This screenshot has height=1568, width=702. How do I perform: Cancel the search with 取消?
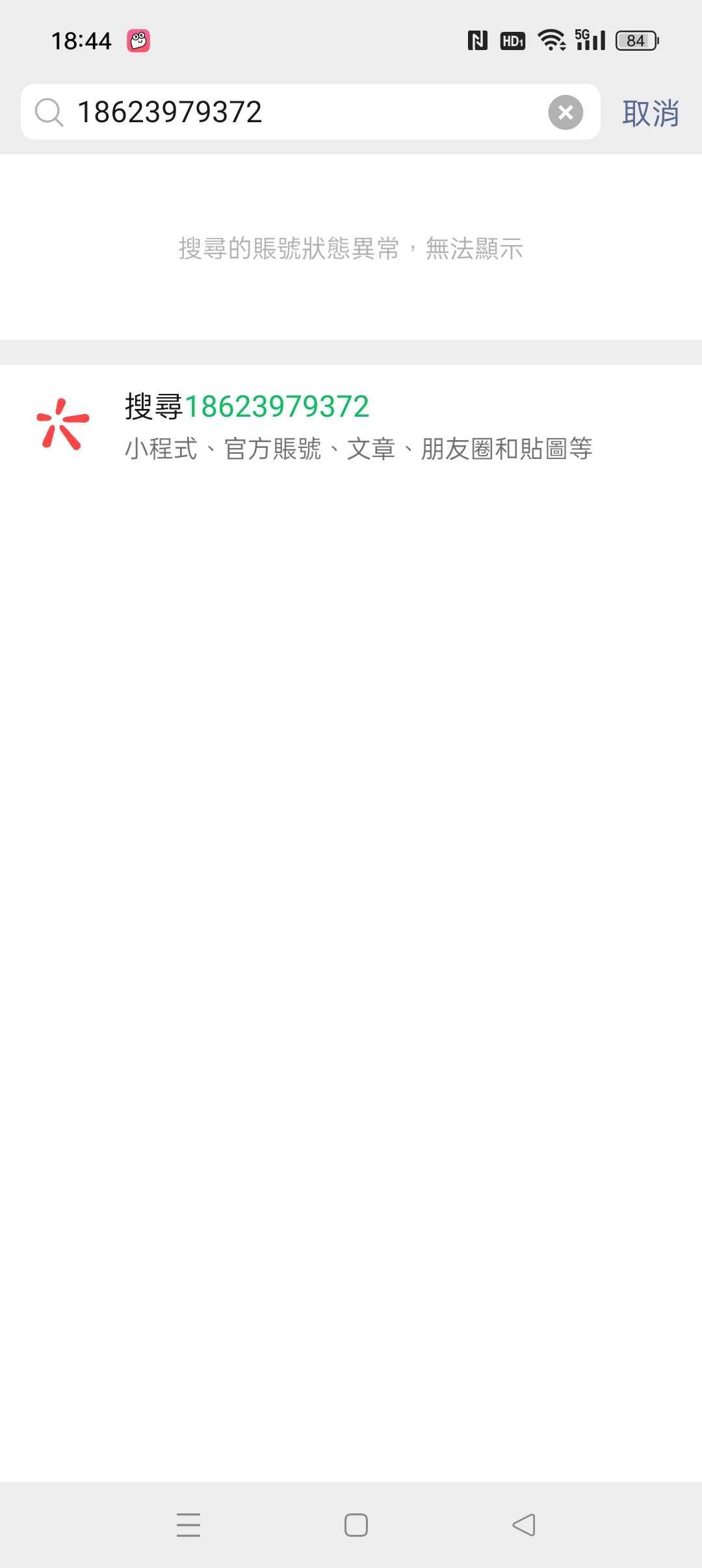[x=650, y=113]
